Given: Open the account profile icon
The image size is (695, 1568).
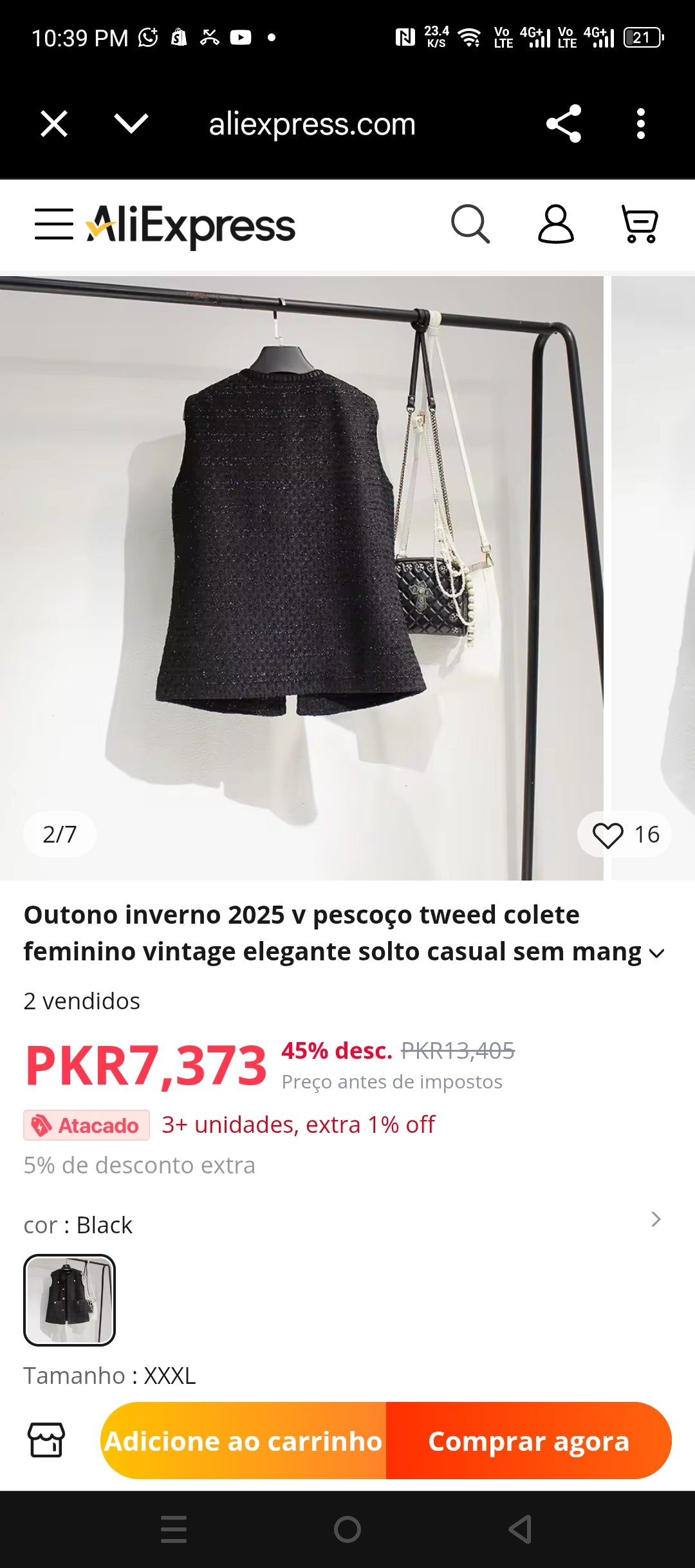Looking at the screenshot, I should coord(555,224).
